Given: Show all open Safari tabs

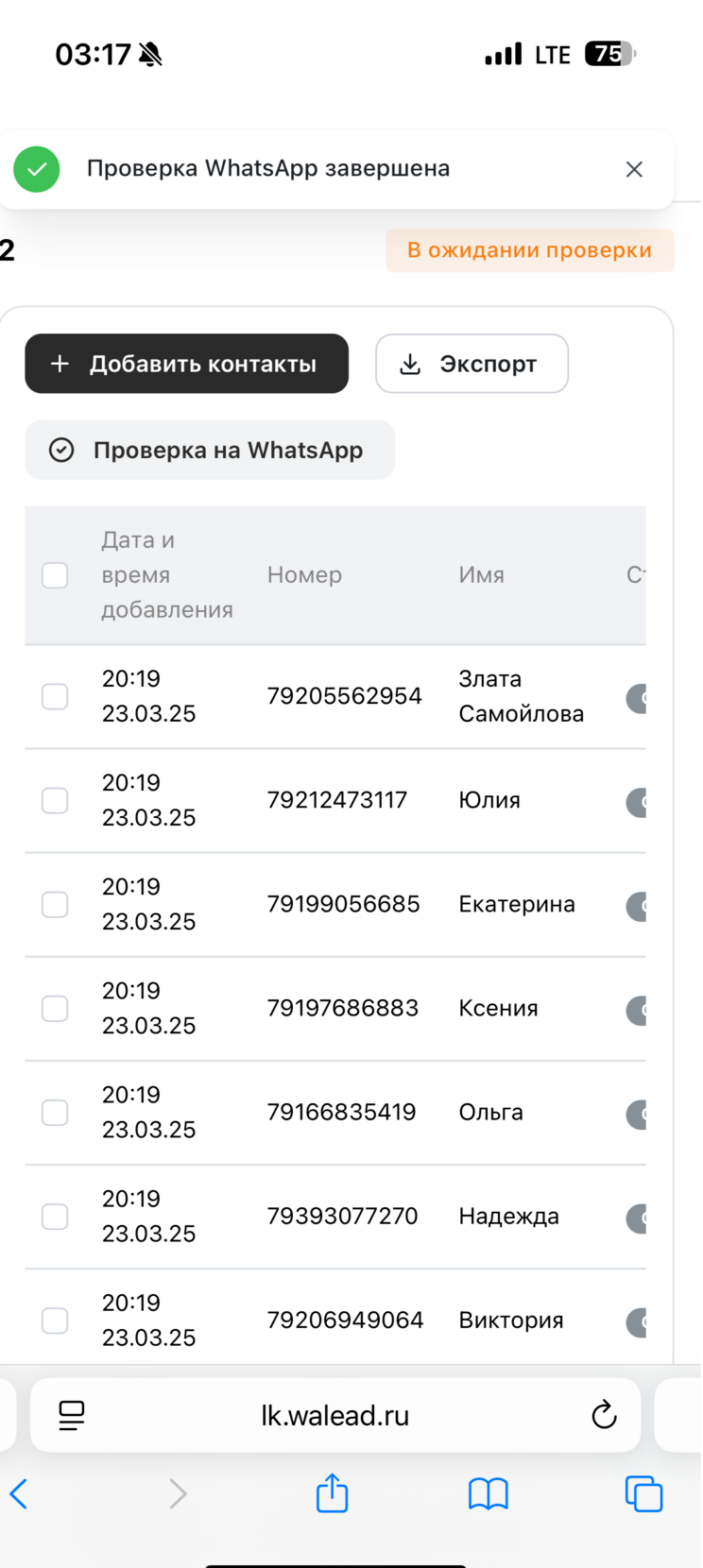Looking at the screenshot, I should tap(643, 1494).
